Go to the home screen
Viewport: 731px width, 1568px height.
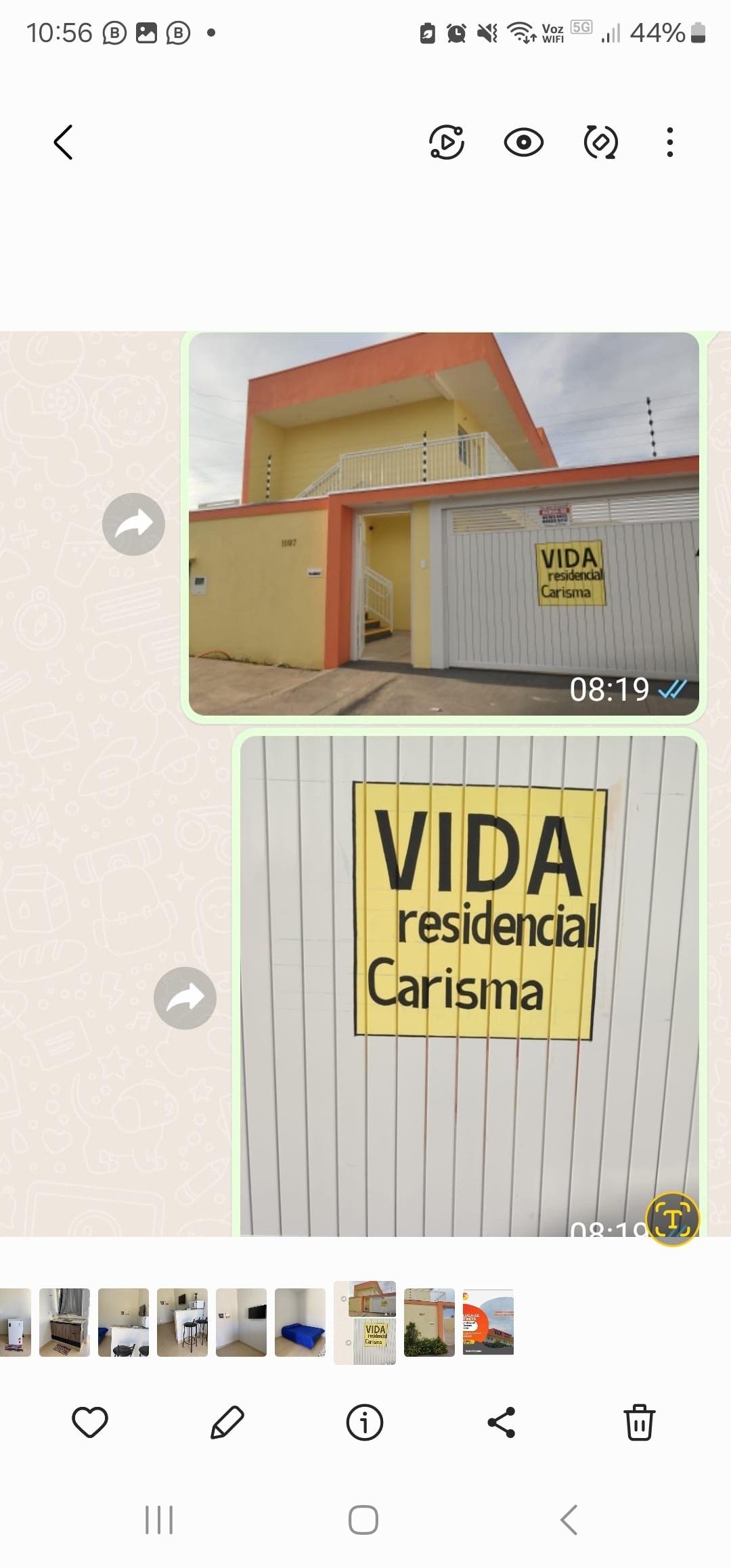(363, 1520)
